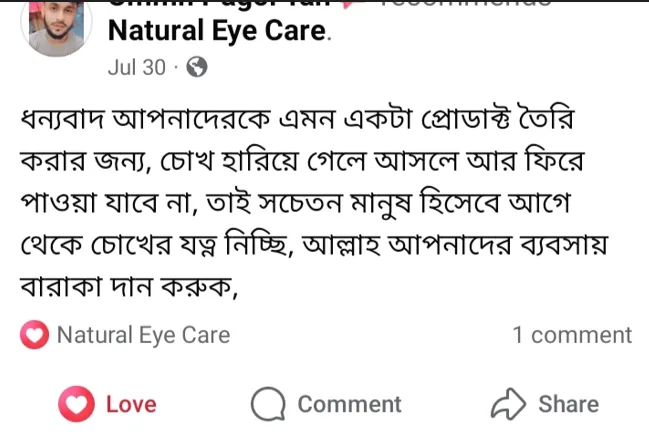Comment on this post
Viewport: 649px width, 442px height.
point(326,404)
